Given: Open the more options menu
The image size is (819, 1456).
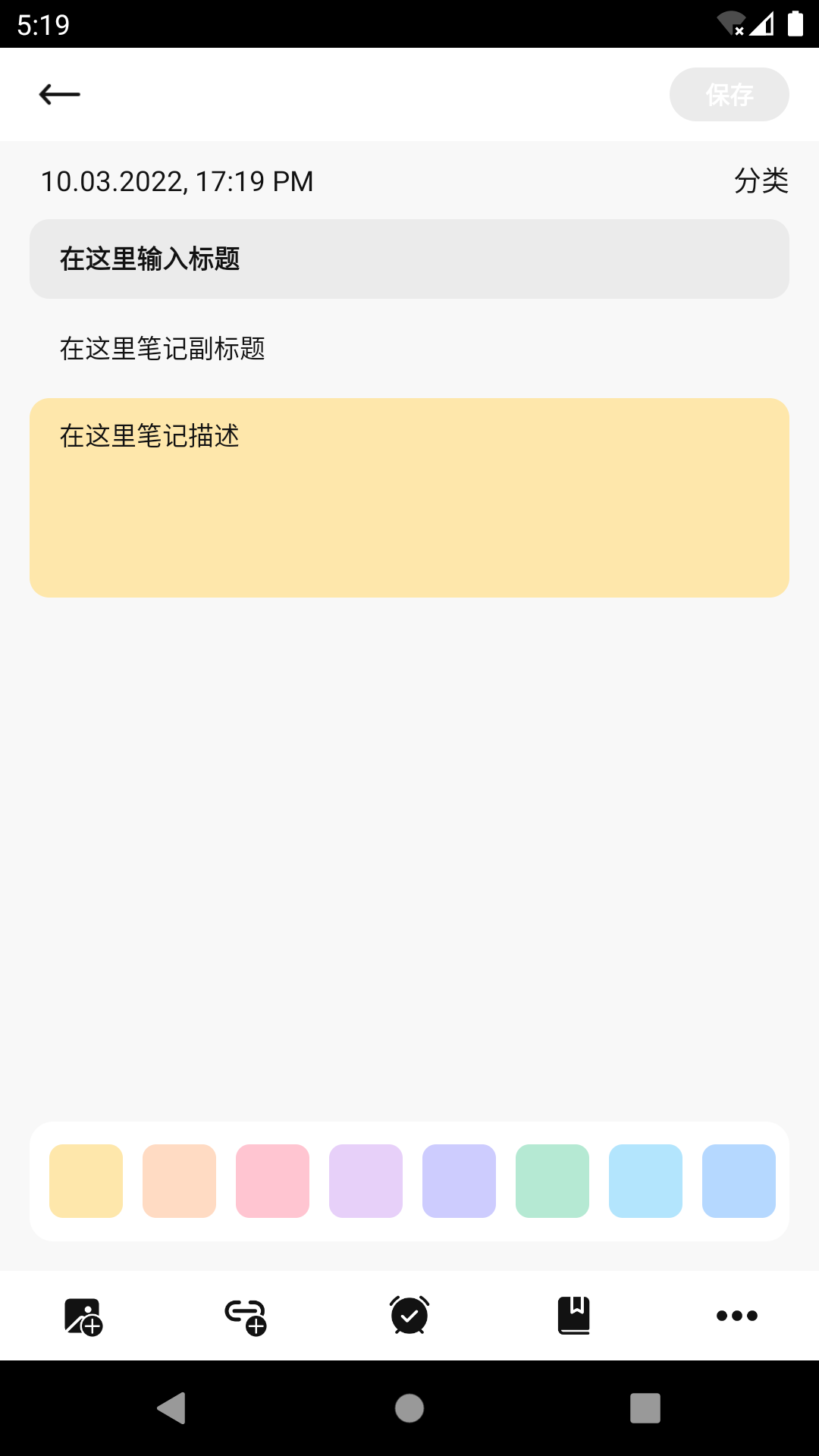Looking at the screenshot, I should pyautogui.click(x=737, y=1317).
